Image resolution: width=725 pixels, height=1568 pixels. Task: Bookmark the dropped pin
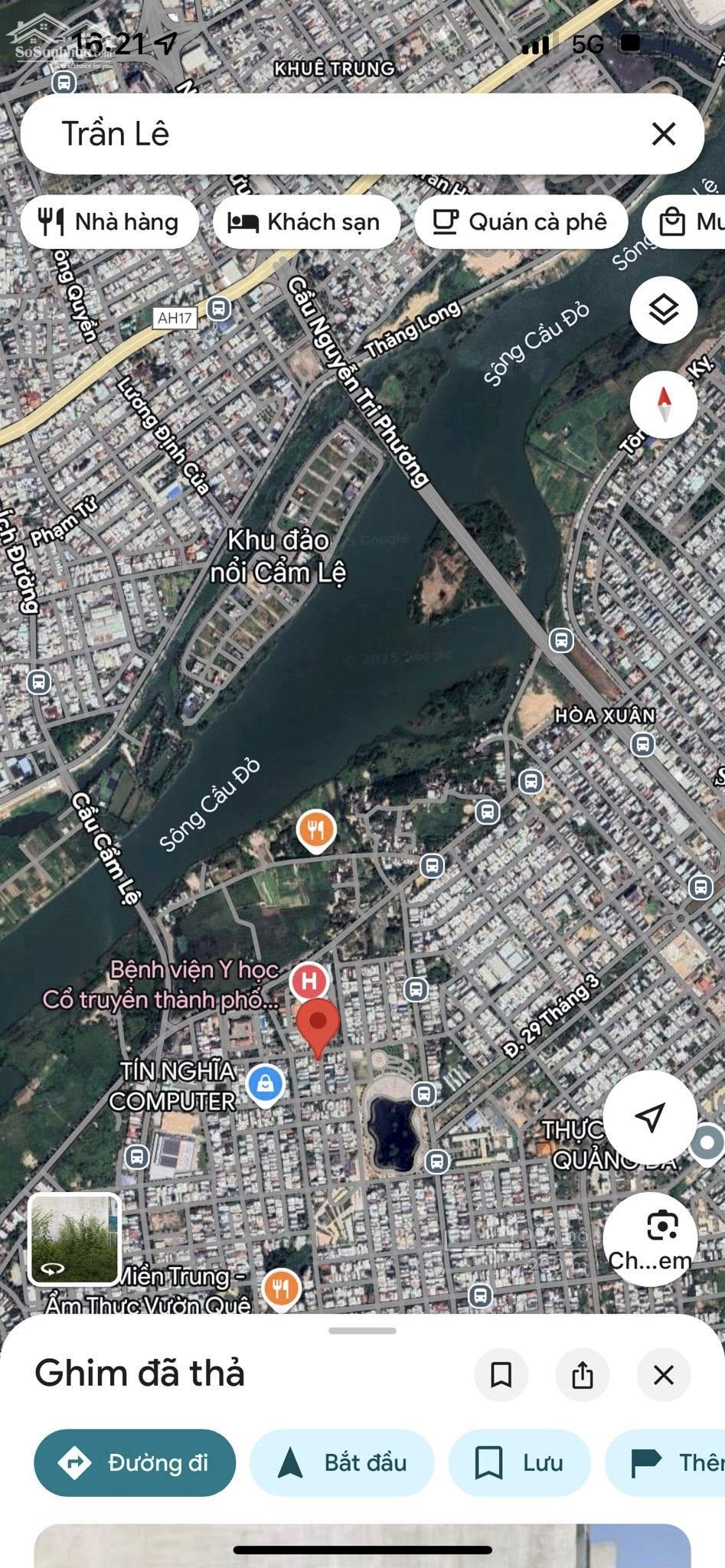coord(501,1375)
